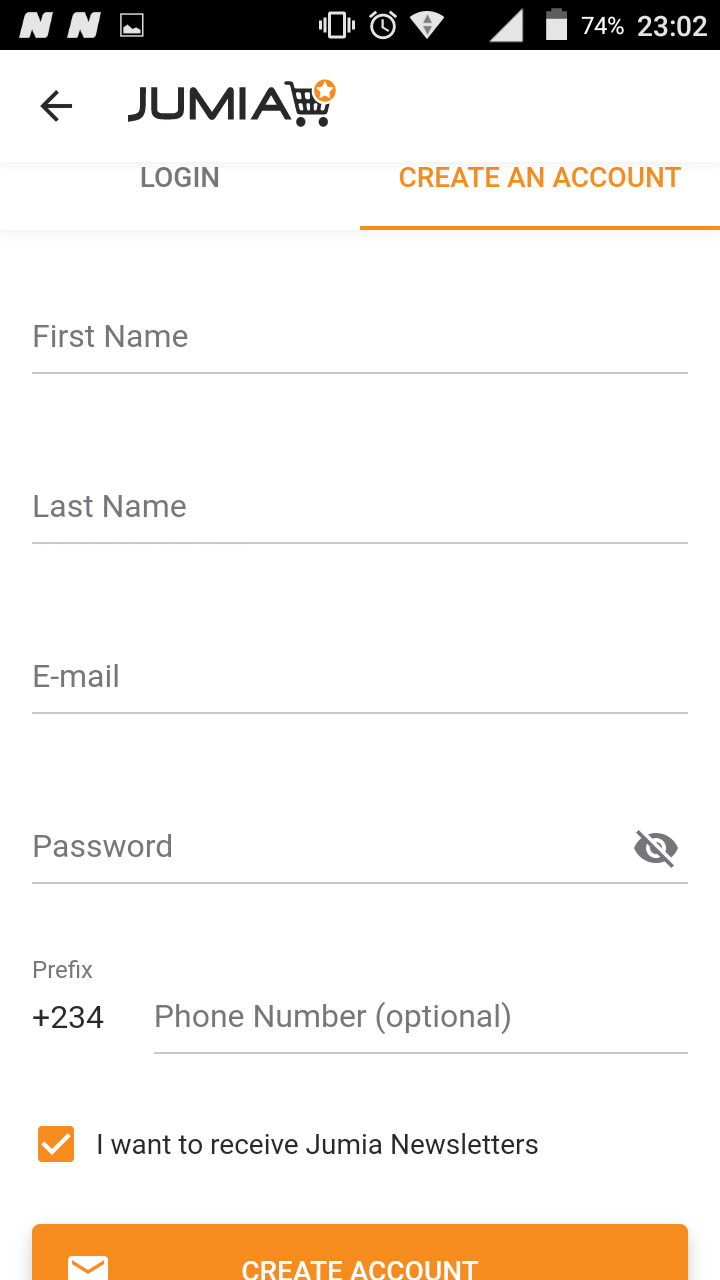Uncheck the Jumia Newsletters checkbox
This screenshot has width=720, height=1280.
[56, 1144]
